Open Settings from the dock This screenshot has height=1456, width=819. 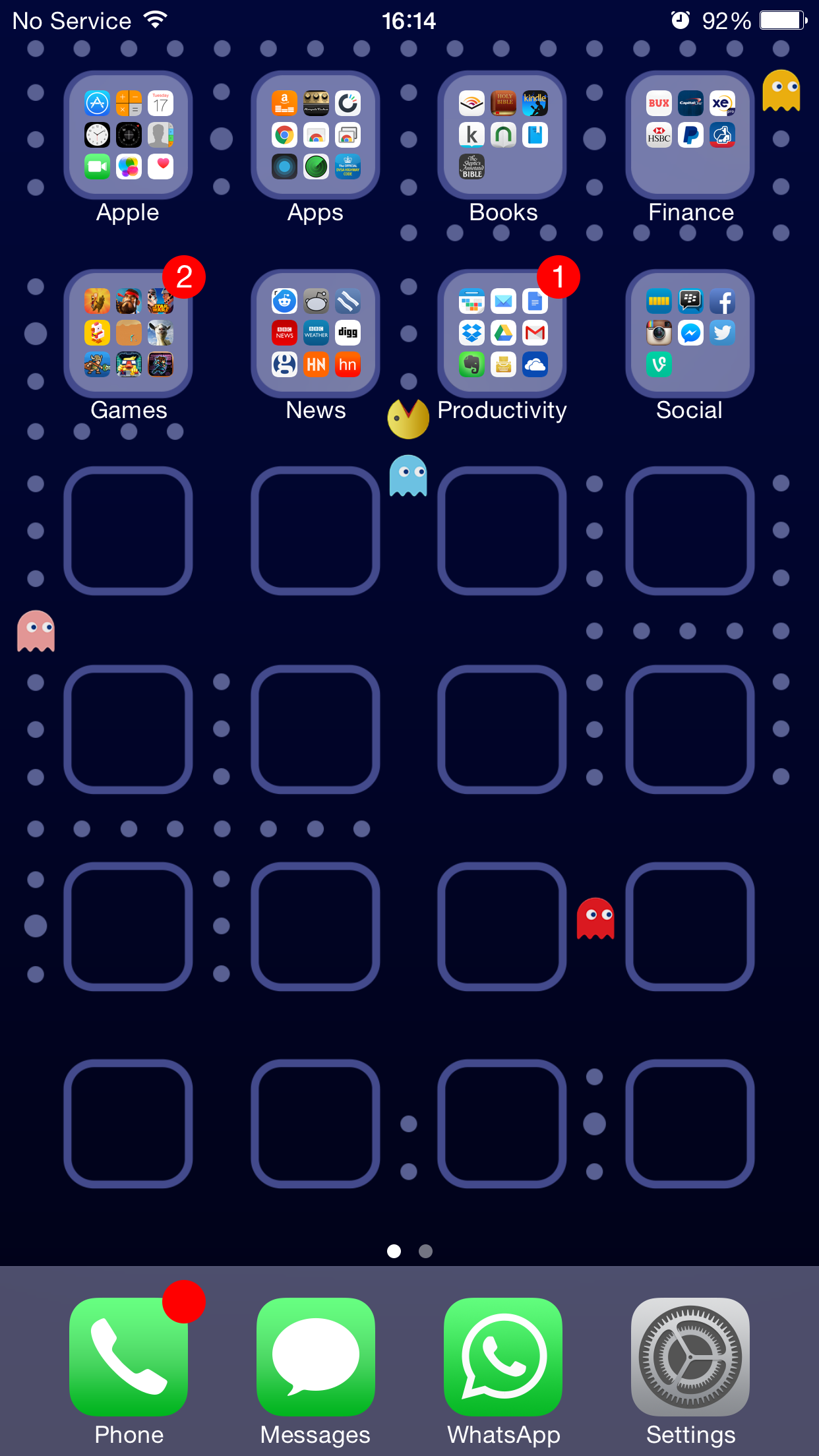(690, 1357)
